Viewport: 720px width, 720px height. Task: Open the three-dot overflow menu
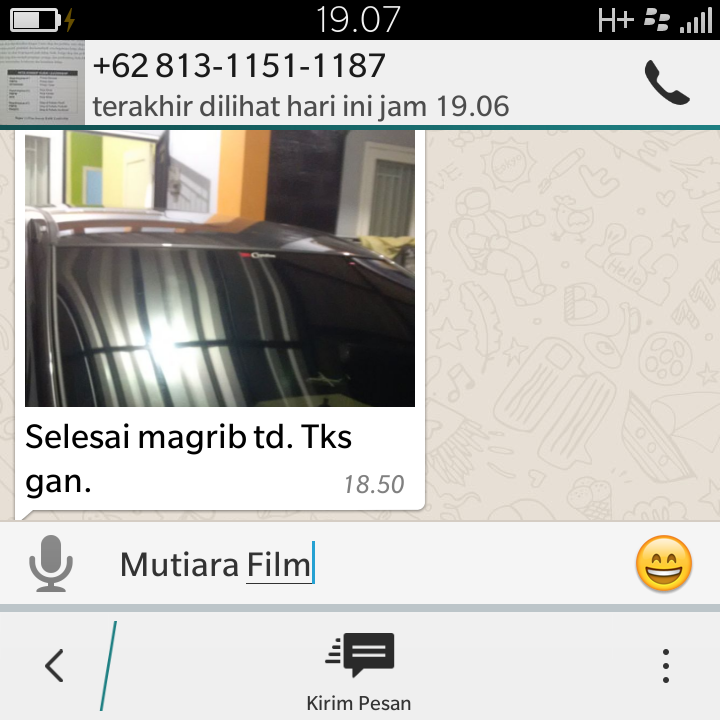click(666, 666)
